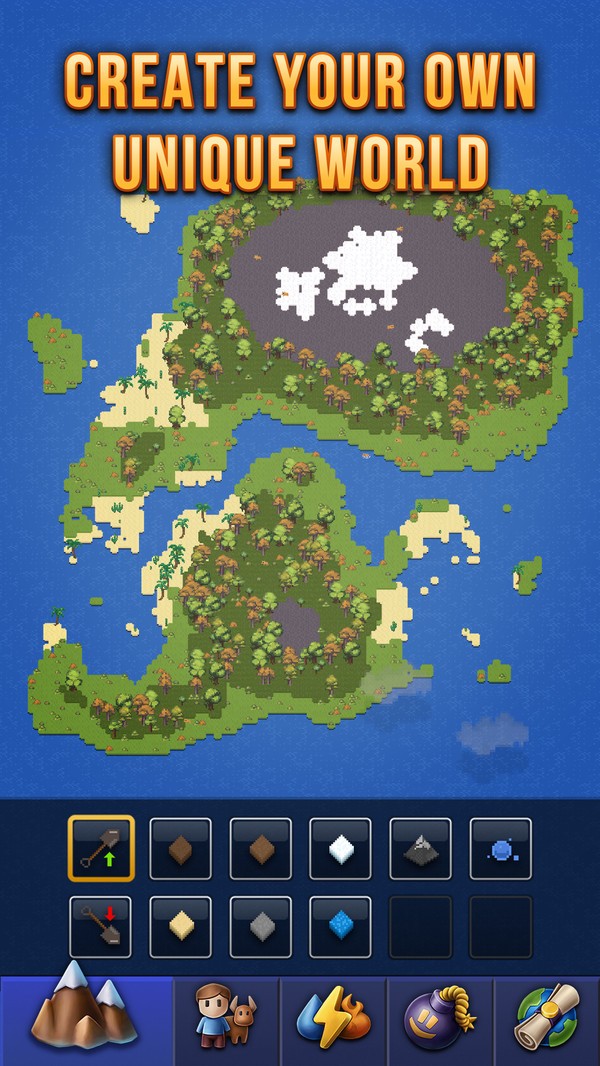This screenshot has height=1066, width=600.
Task: Pick the brown soil tile beside the white snow tile
Action: click(x=260, y=848)
